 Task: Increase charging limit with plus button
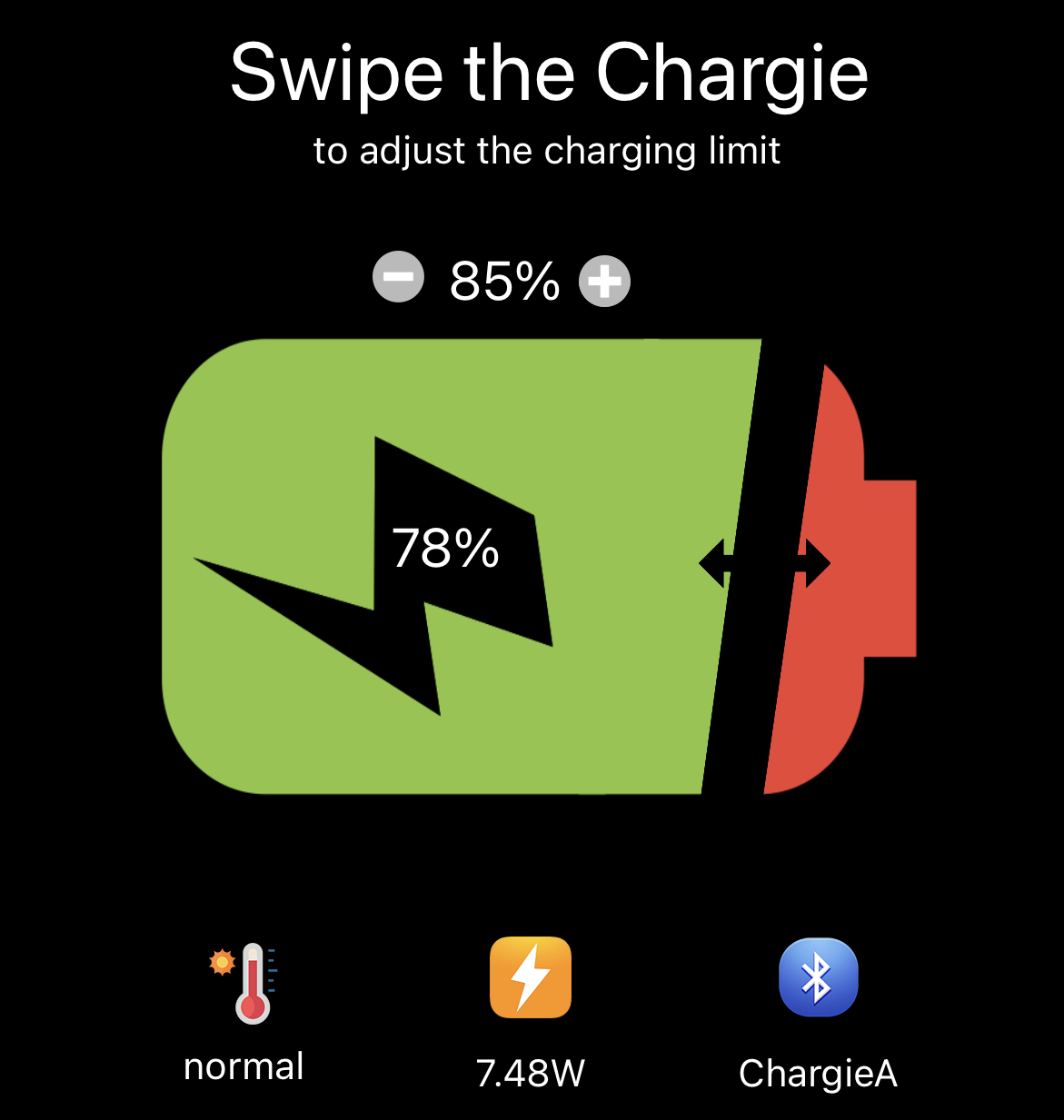tap(605, 282)
